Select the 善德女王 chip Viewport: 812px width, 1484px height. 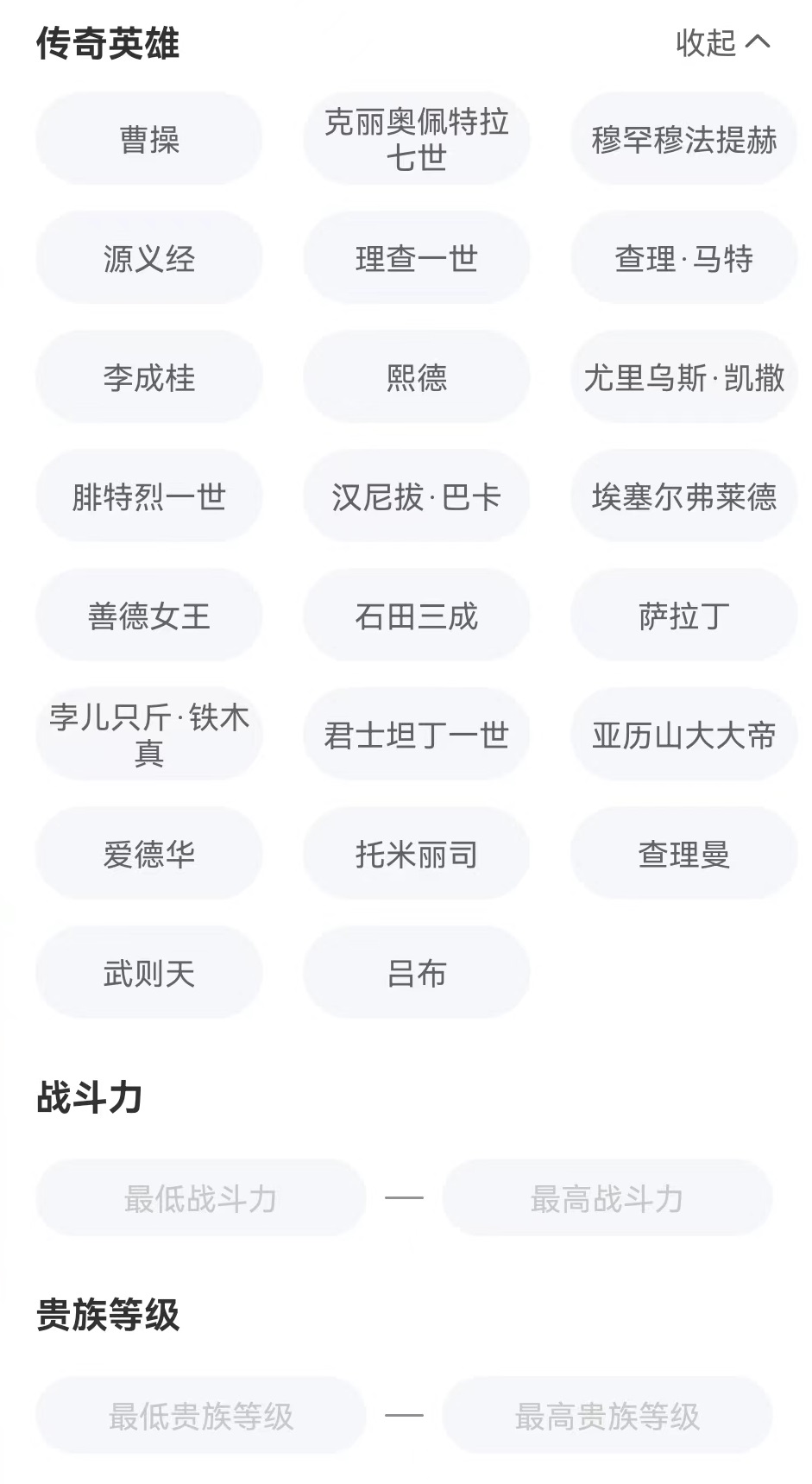click(x=149, y=616)
